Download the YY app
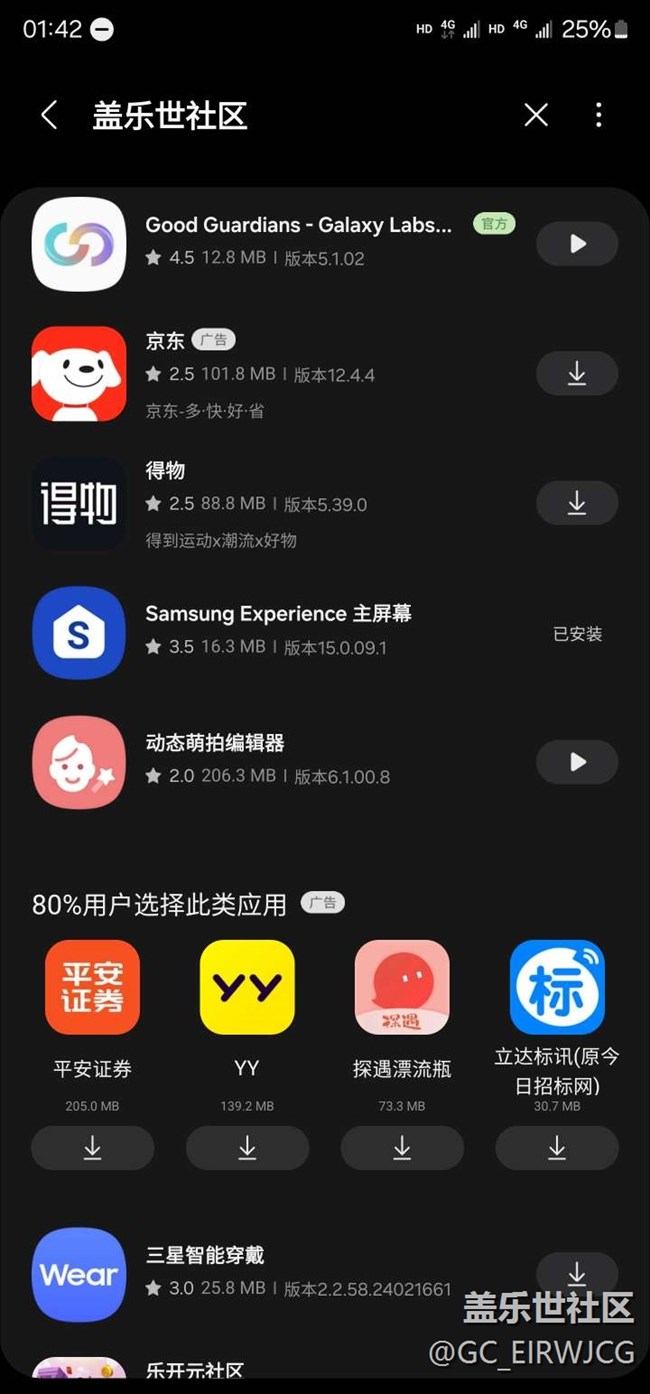650x1394 pixels. pyautogui.click(x=247, y=1148)
